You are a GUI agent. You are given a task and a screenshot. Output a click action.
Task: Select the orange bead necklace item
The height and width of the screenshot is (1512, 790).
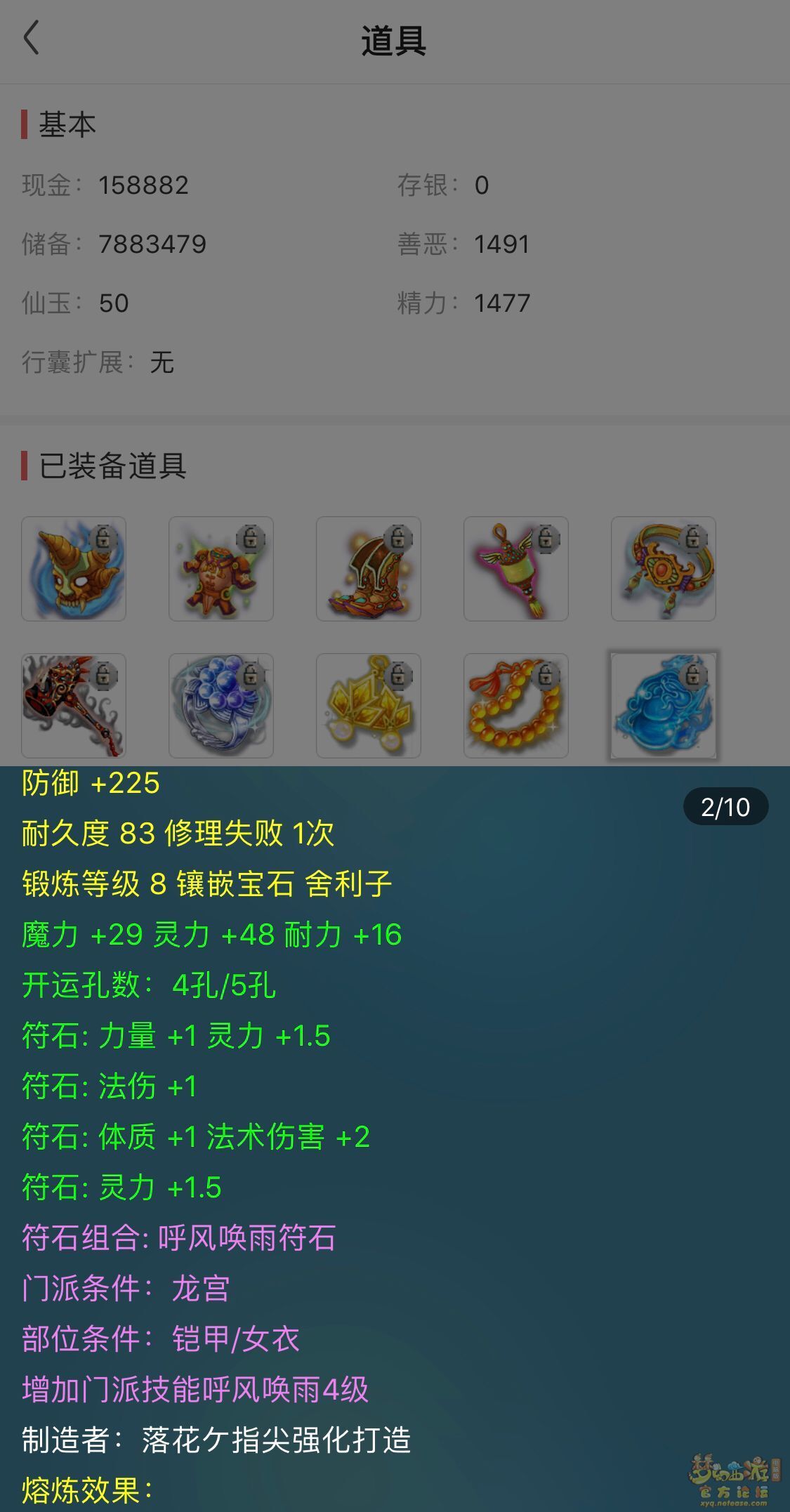pos(516,706)
